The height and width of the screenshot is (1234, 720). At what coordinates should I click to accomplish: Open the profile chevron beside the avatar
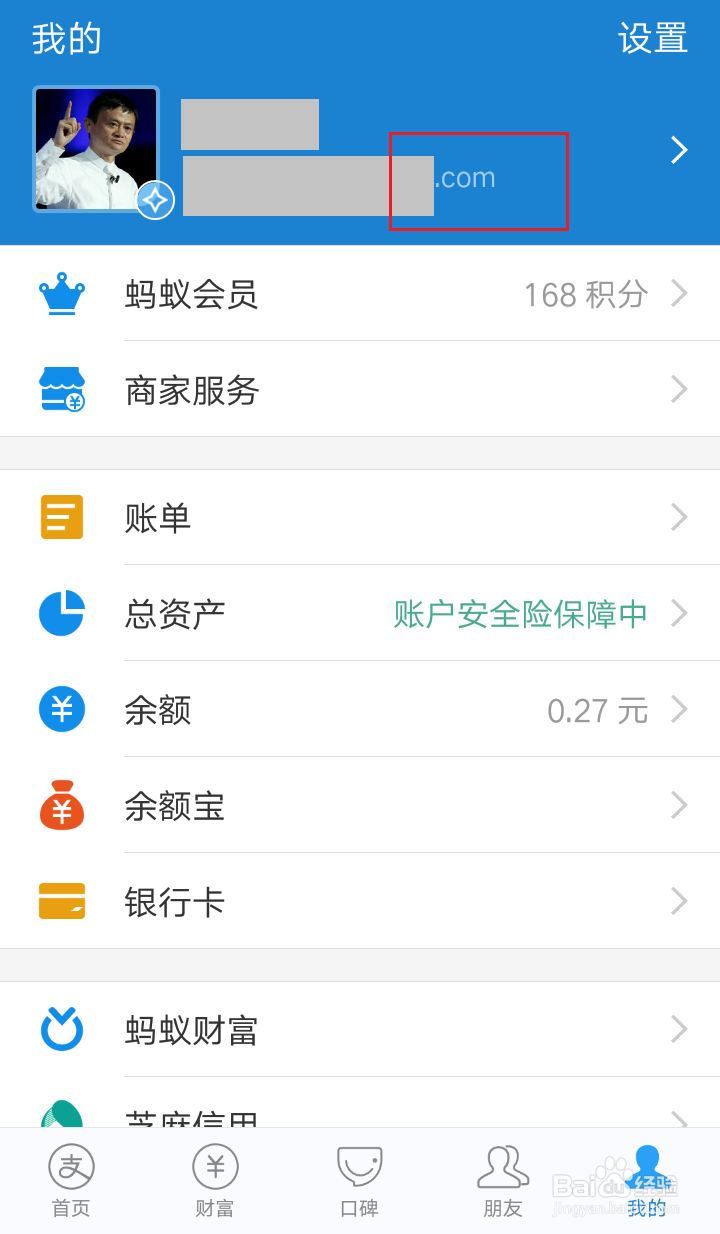pyautogui.click(x=679, y=150)
